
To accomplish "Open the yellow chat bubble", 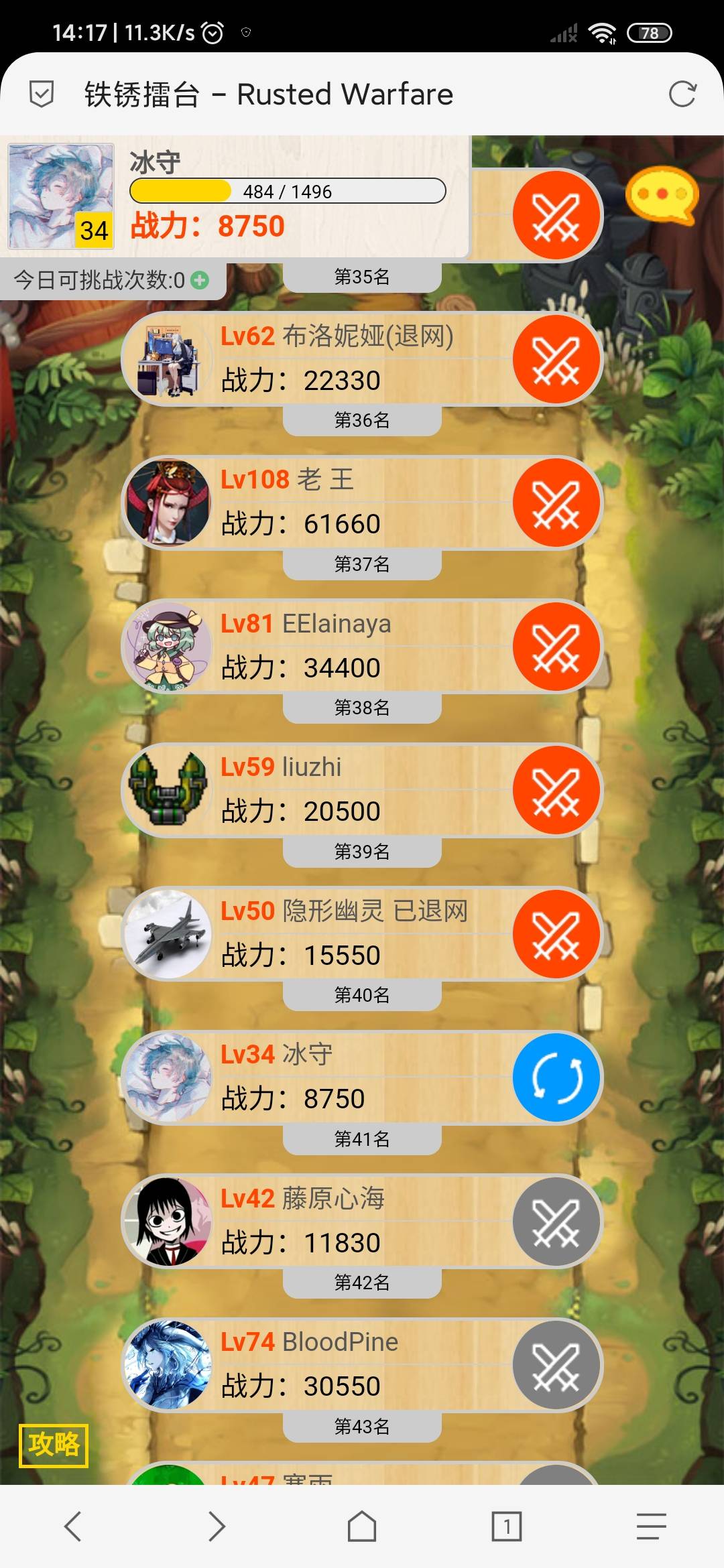I will click(662, 194).
